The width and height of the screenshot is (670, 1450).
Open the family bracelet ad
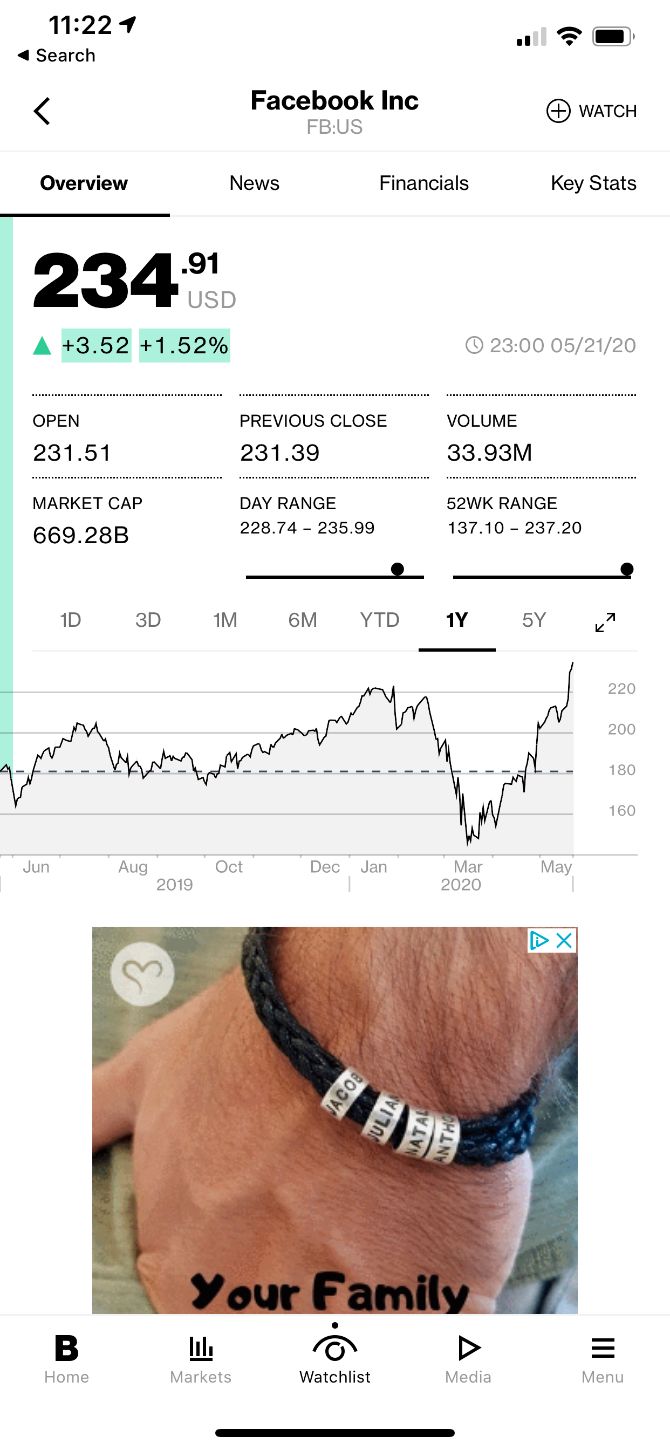point(334,1120)
